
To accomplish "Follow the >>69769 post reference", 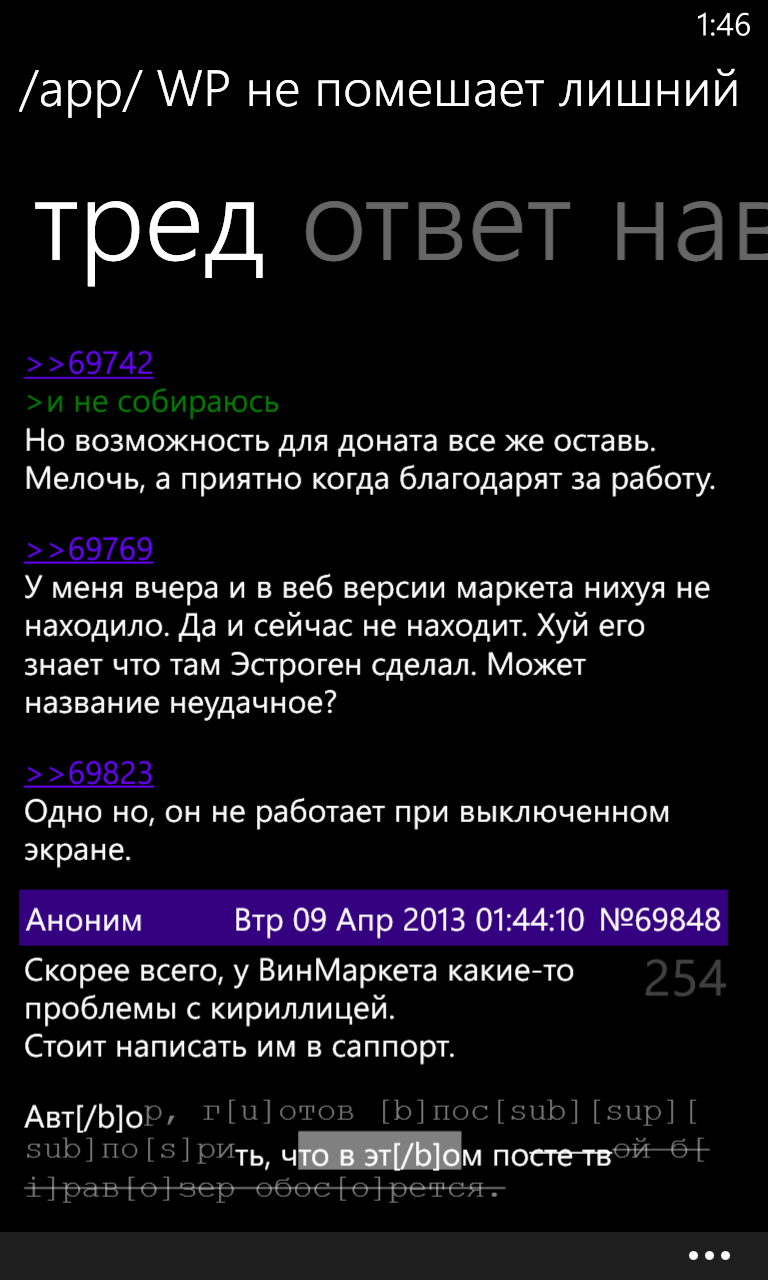I will pos(89,549).
